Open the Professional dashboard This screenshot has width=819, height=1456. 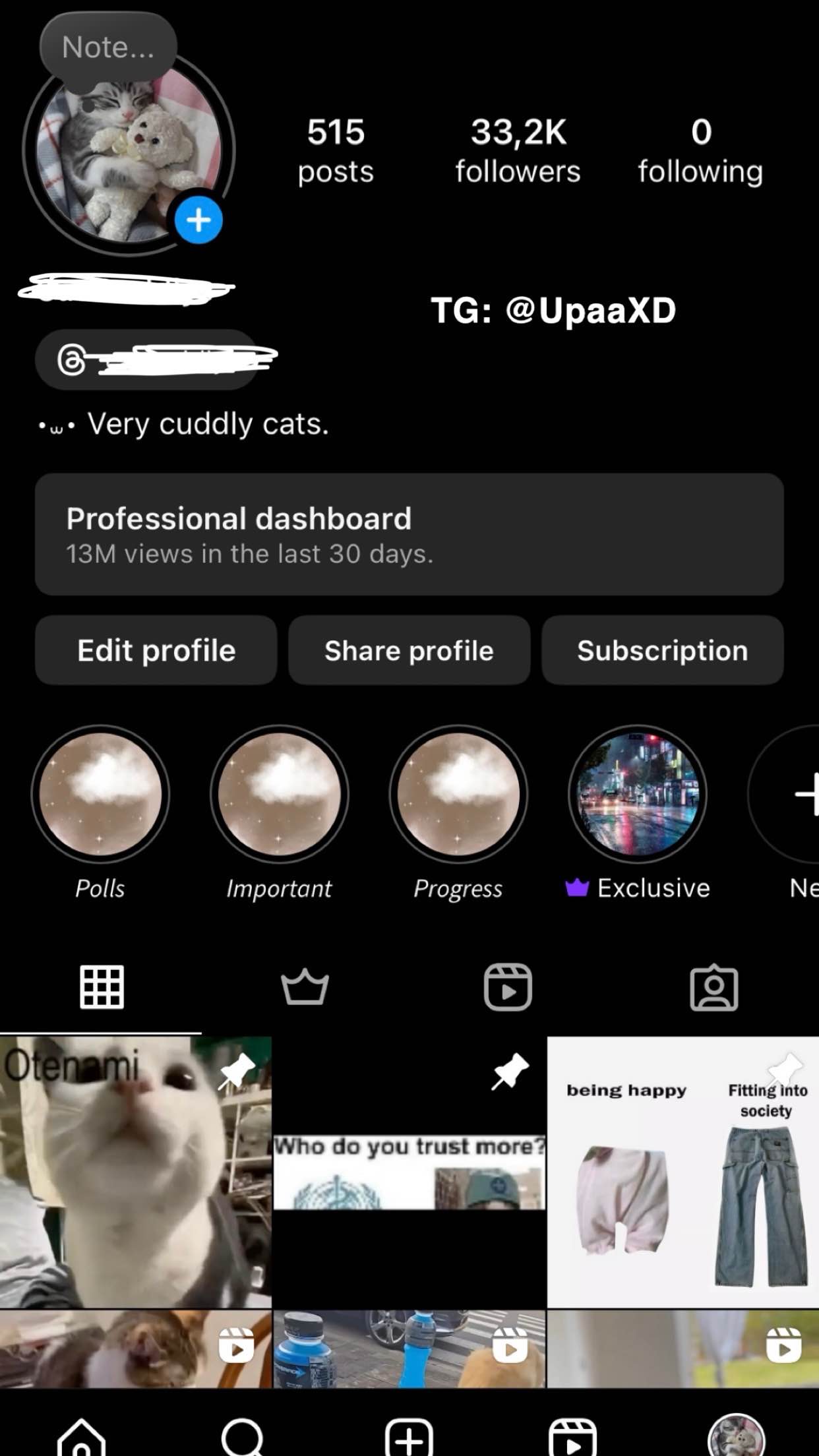click(409, 534)
